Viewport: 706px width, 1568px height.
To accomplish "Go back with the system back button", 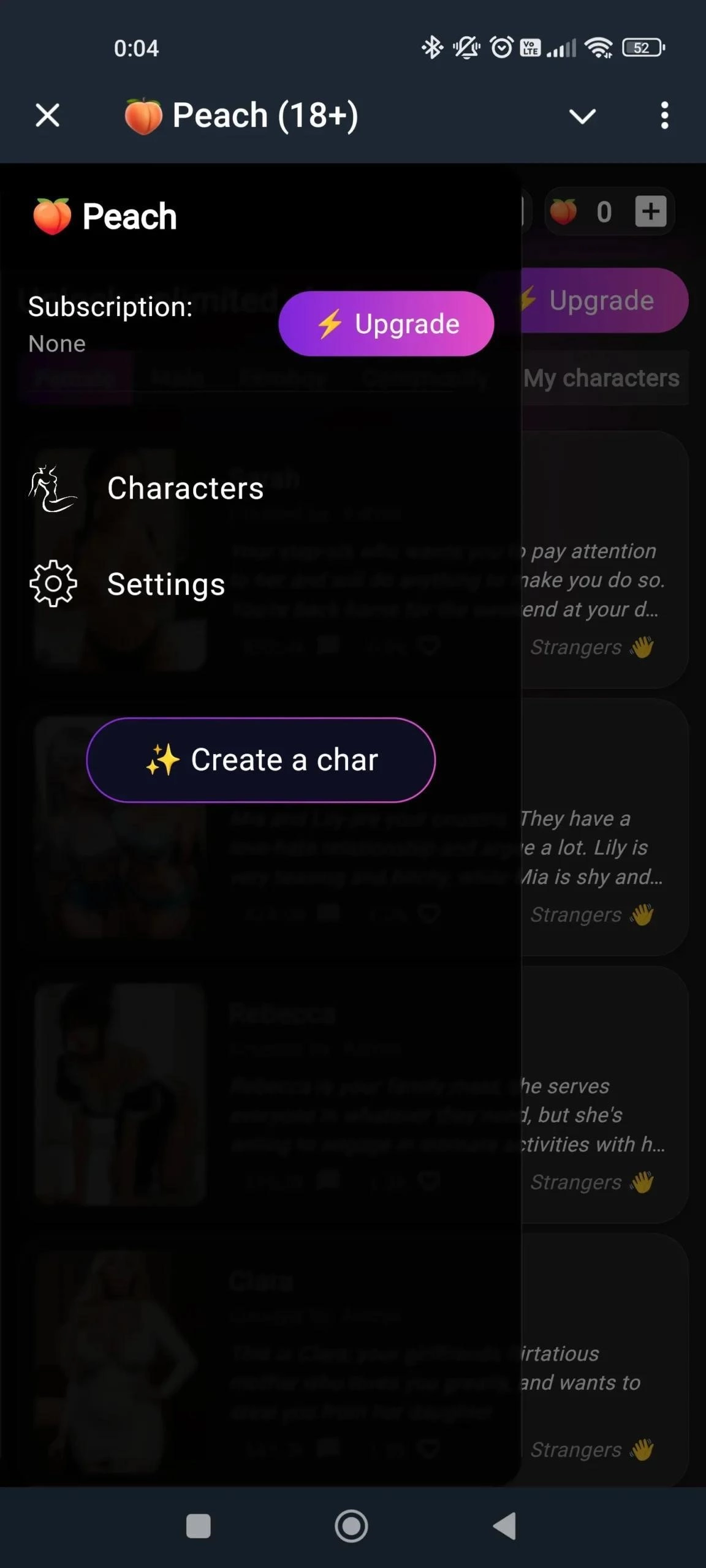I will click(505, 1525).
